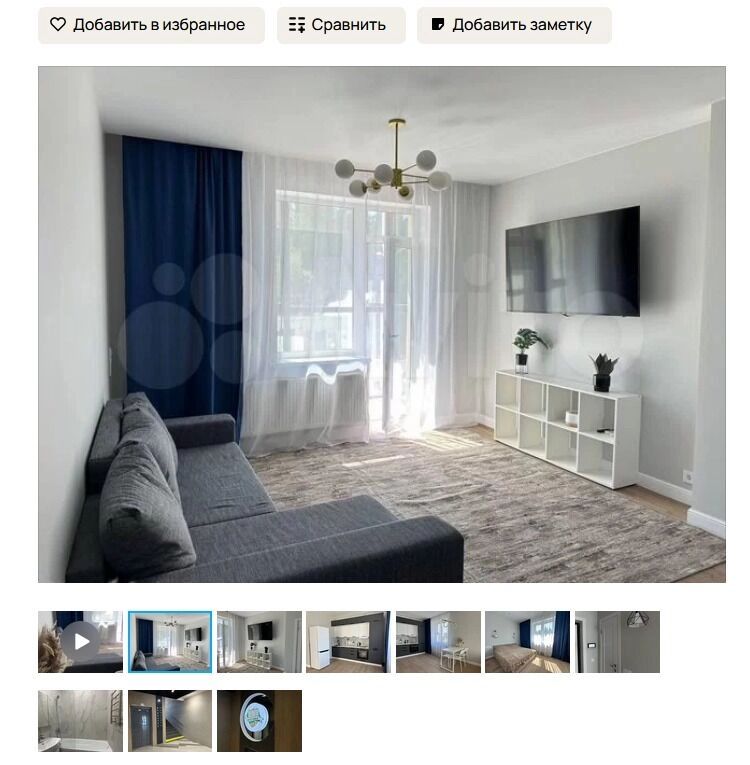
Task: Tap Добавить в избранное button
Action: 151,25
